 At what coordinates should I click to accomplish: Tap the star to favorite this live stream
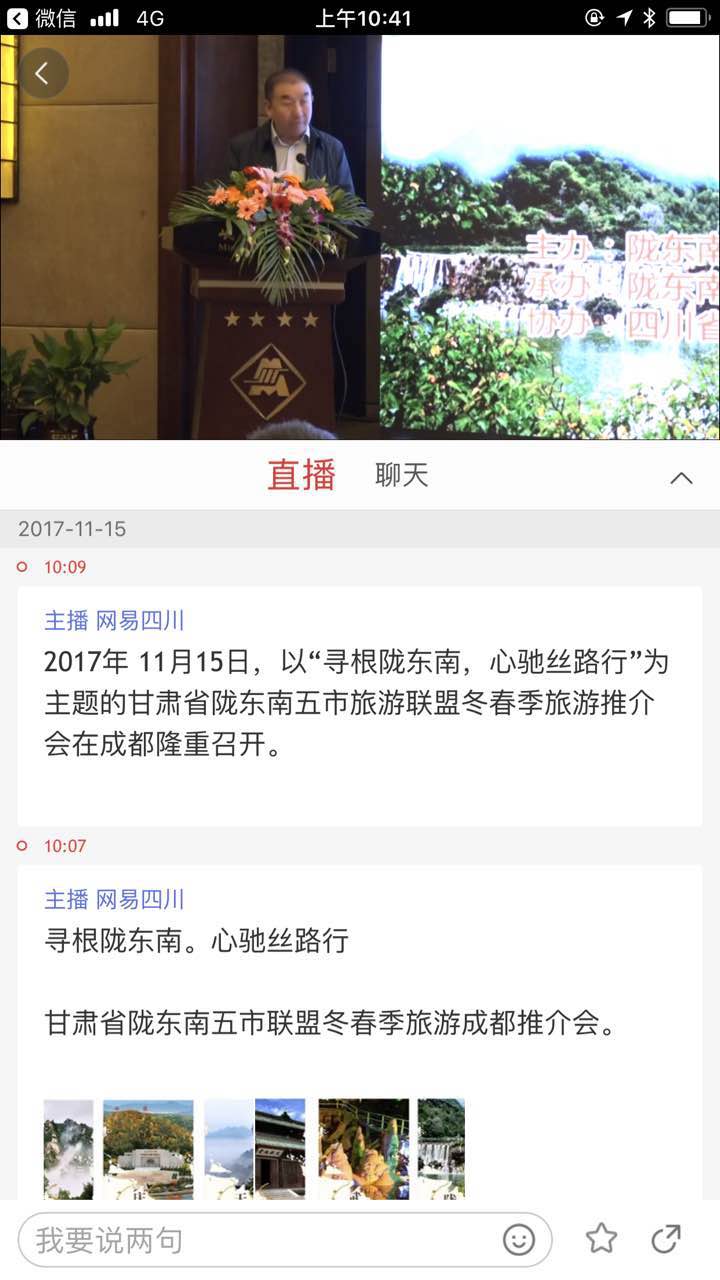[600, 1240]
